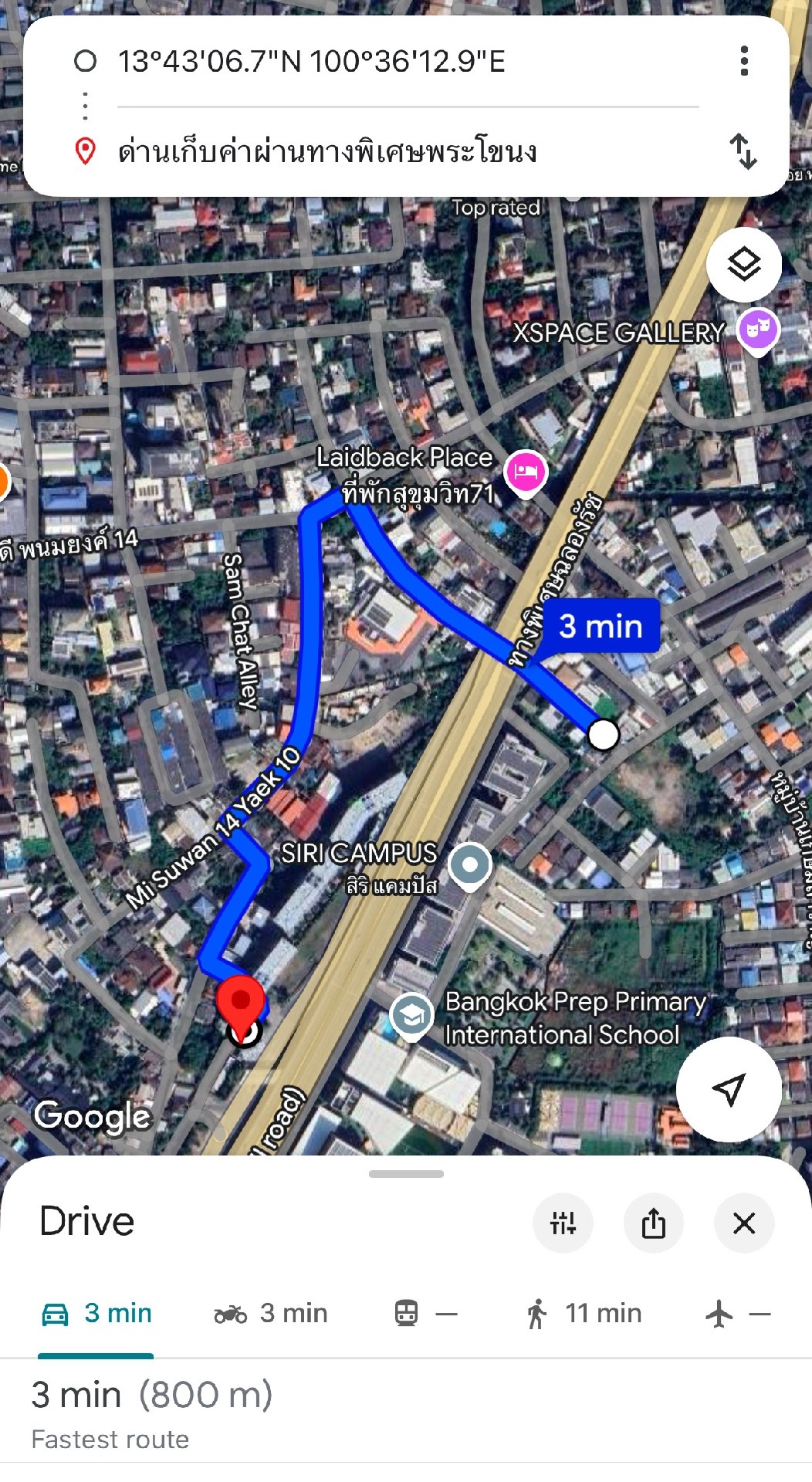
Task: Switch to flight travel mode
Action: (x=738, y=1313)
